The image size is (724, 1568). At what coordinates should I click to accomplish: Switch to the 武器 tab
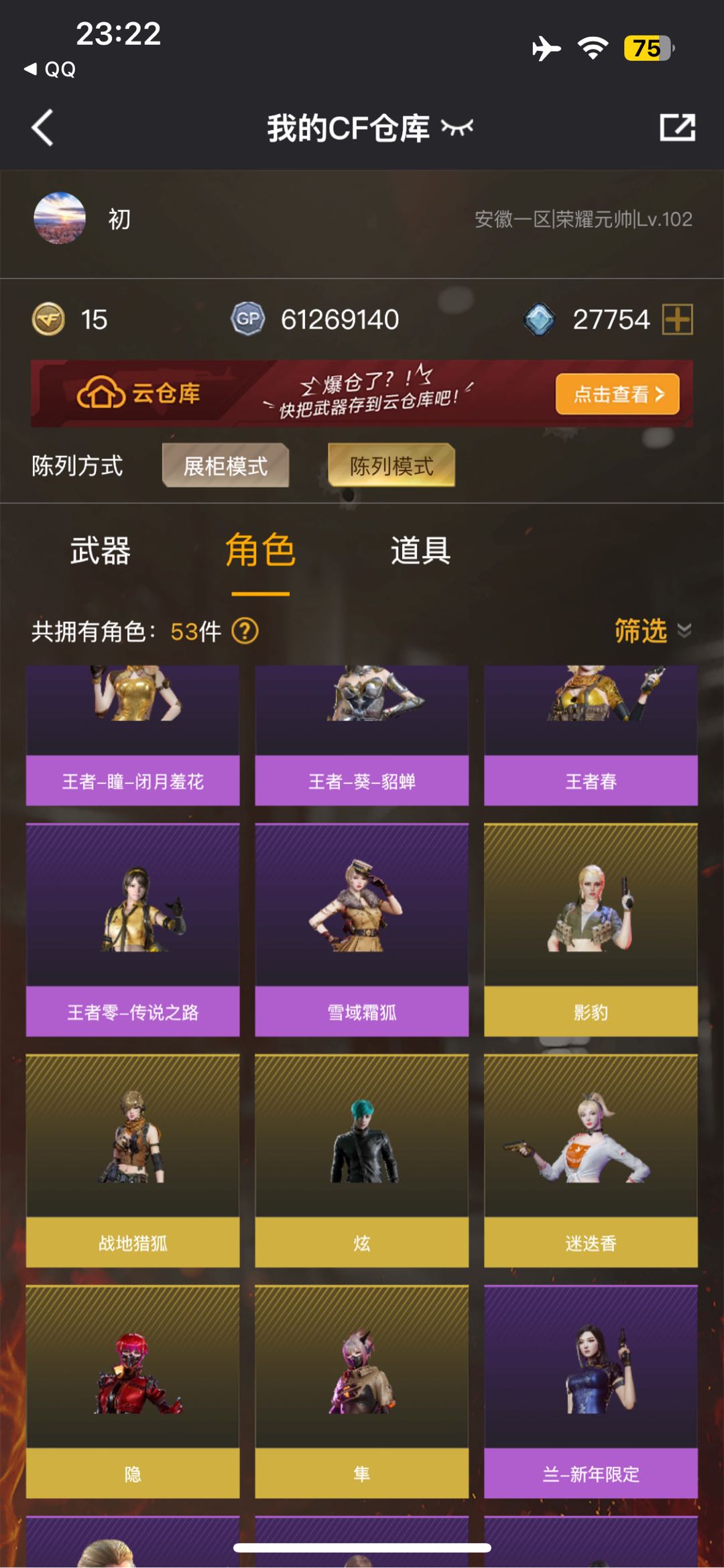point(101,551)
